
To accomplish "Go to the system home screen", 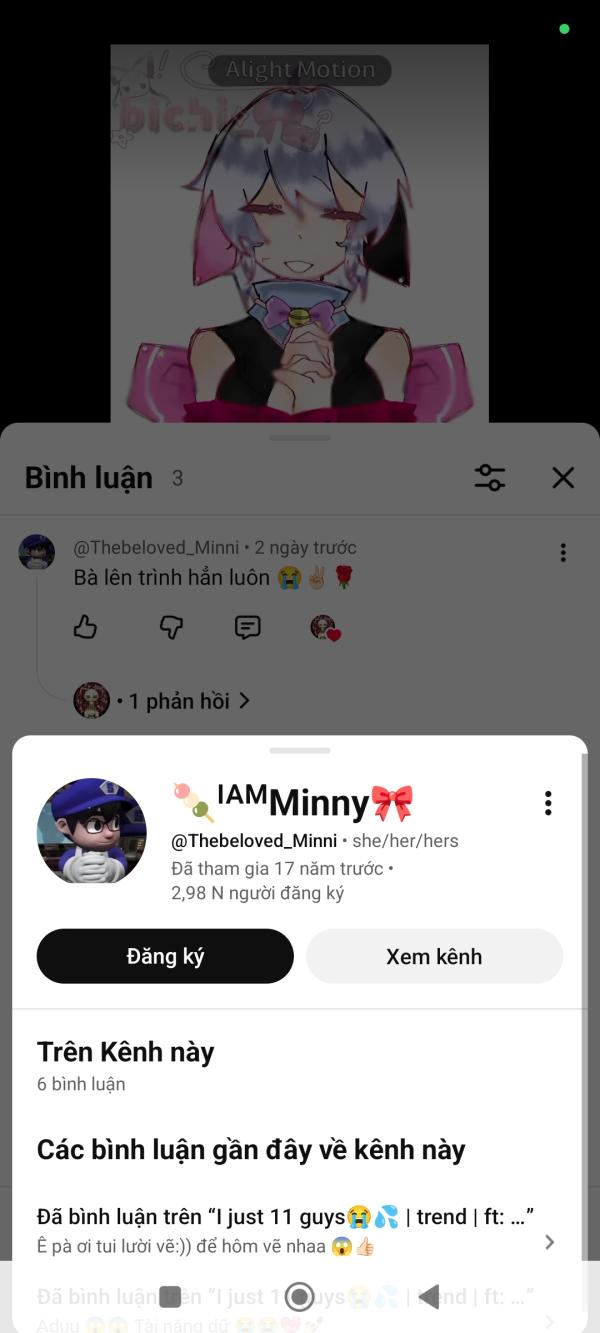I will tap(299, 1297).
